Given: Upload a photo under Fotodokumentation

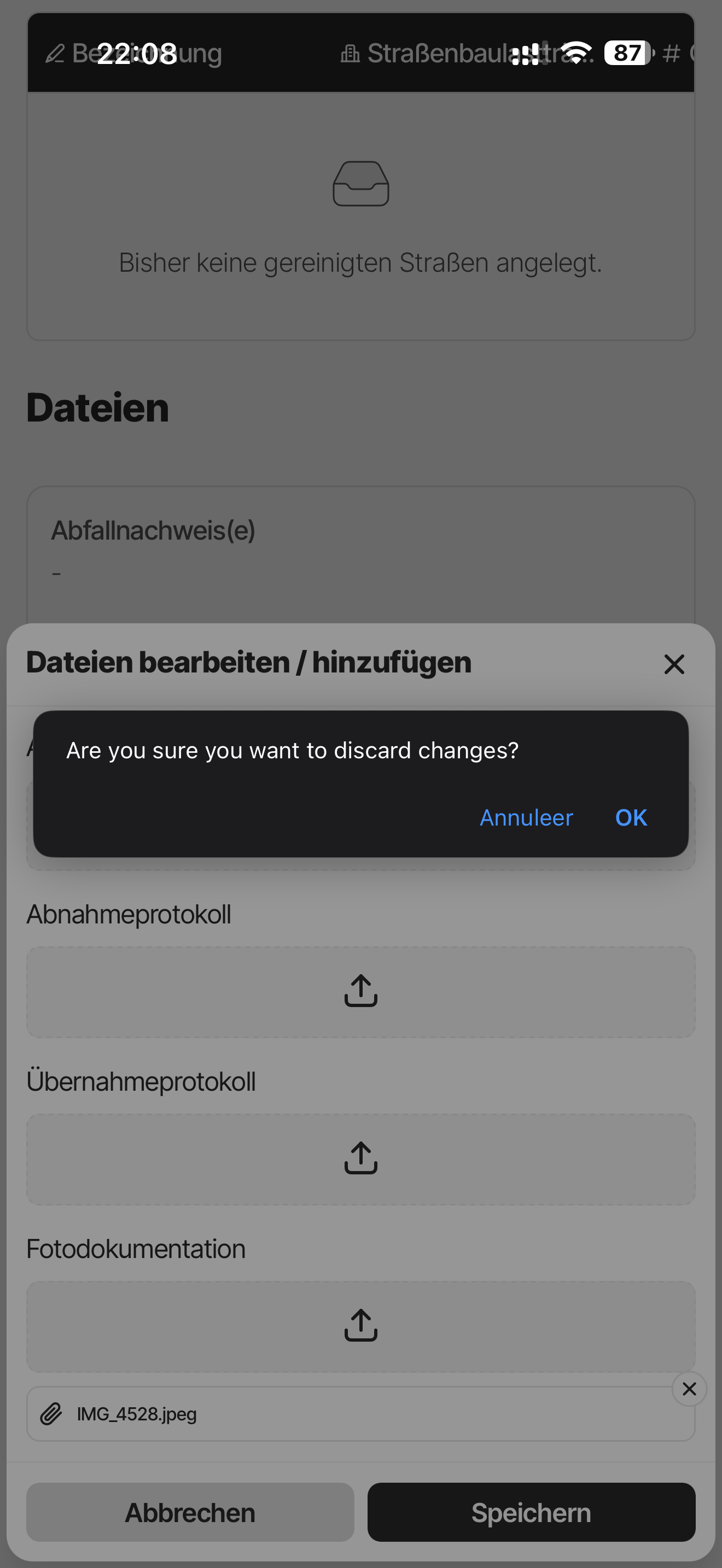Looking at the screenshot, I should coord(360,1326).
